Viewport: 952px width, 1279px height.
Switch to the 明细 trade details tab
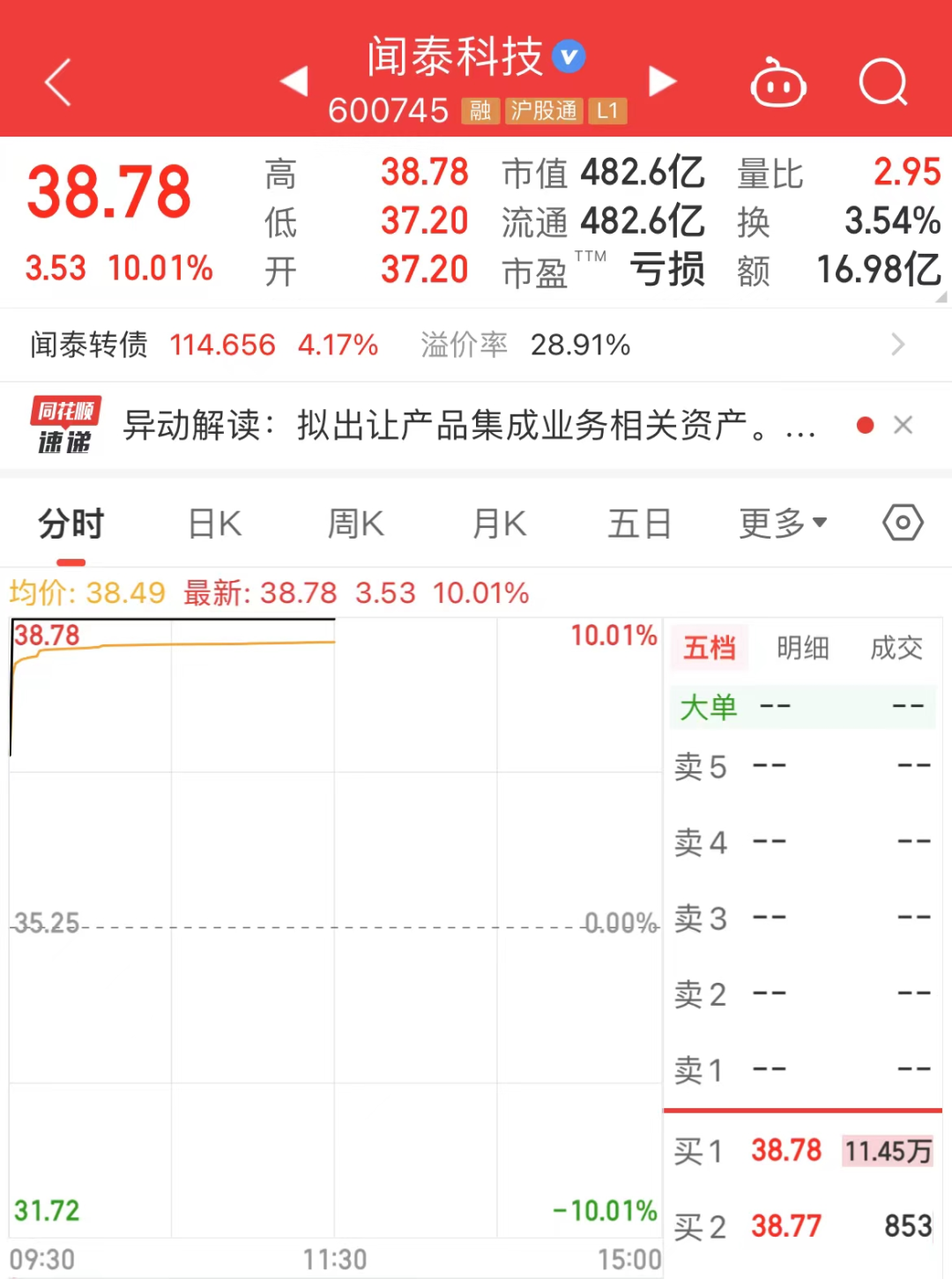pyautogui.click(x=802, y=649)
